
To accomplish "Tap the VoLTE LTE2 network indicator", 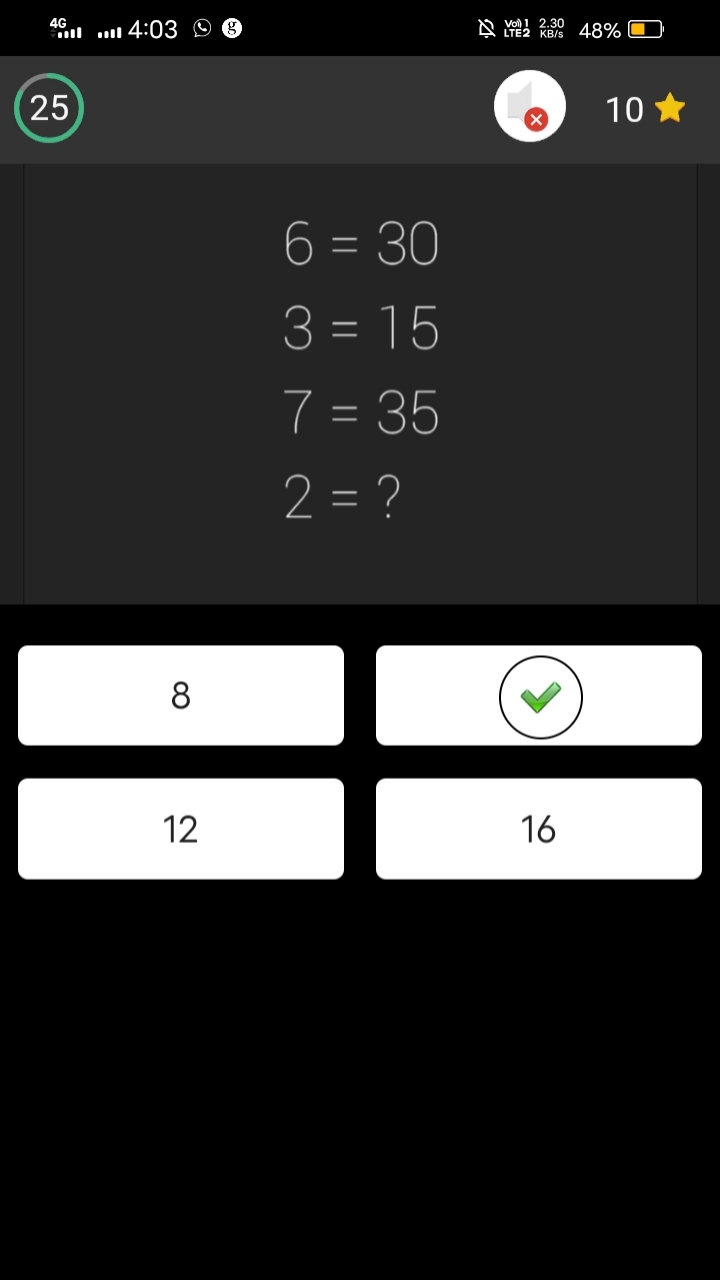I will click(514, 27).
